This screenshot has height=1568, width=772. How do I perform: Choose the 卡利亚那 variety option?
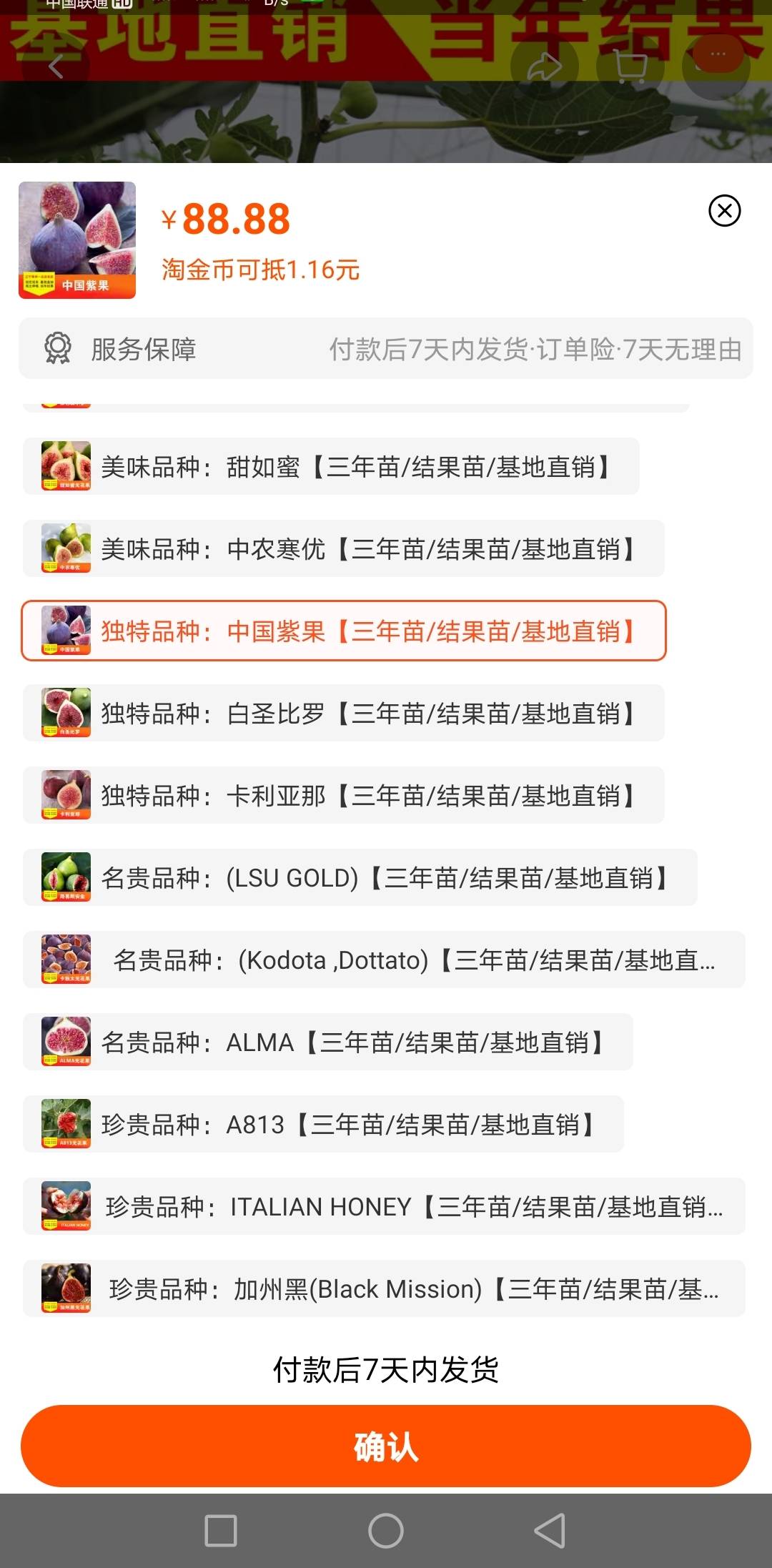click(344, 795)
